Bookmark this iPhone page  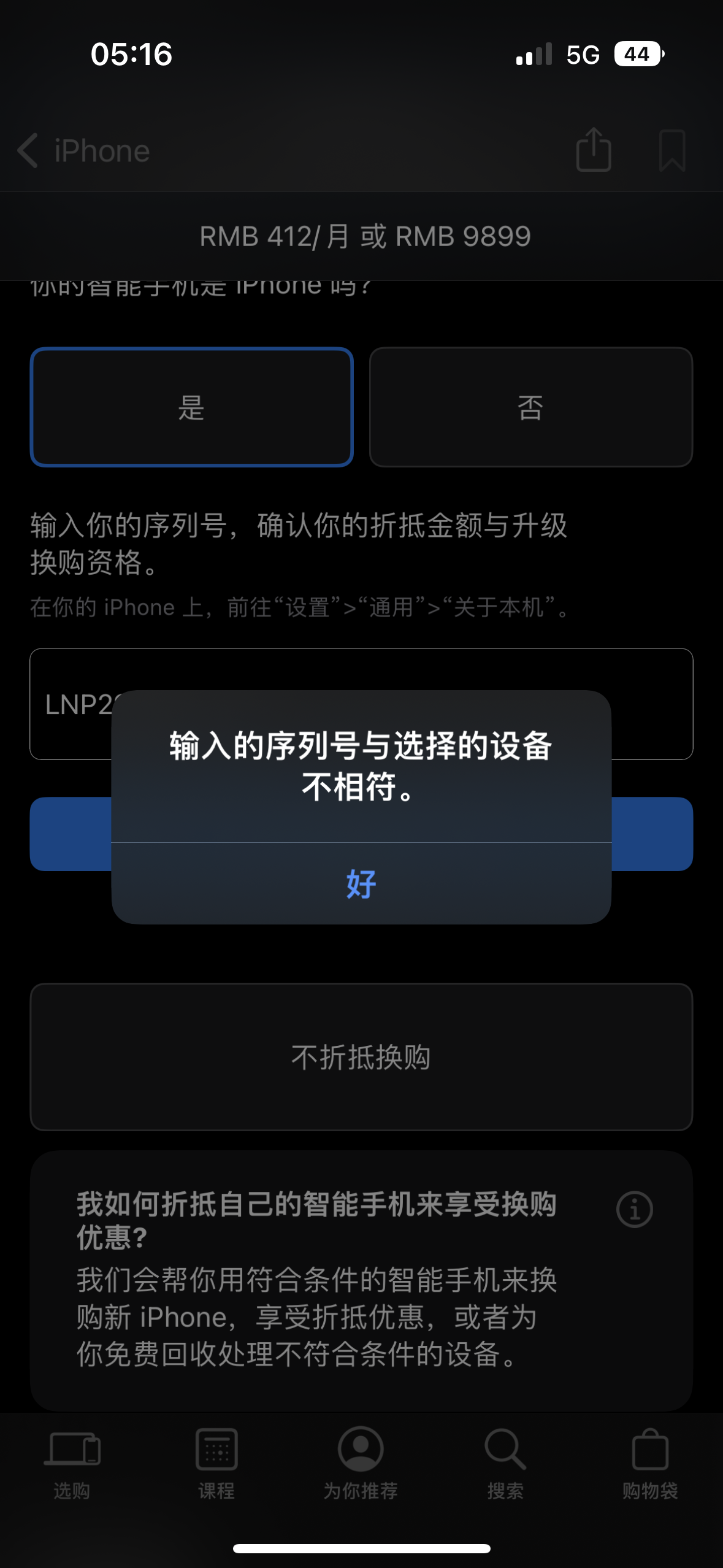point(671,150)
